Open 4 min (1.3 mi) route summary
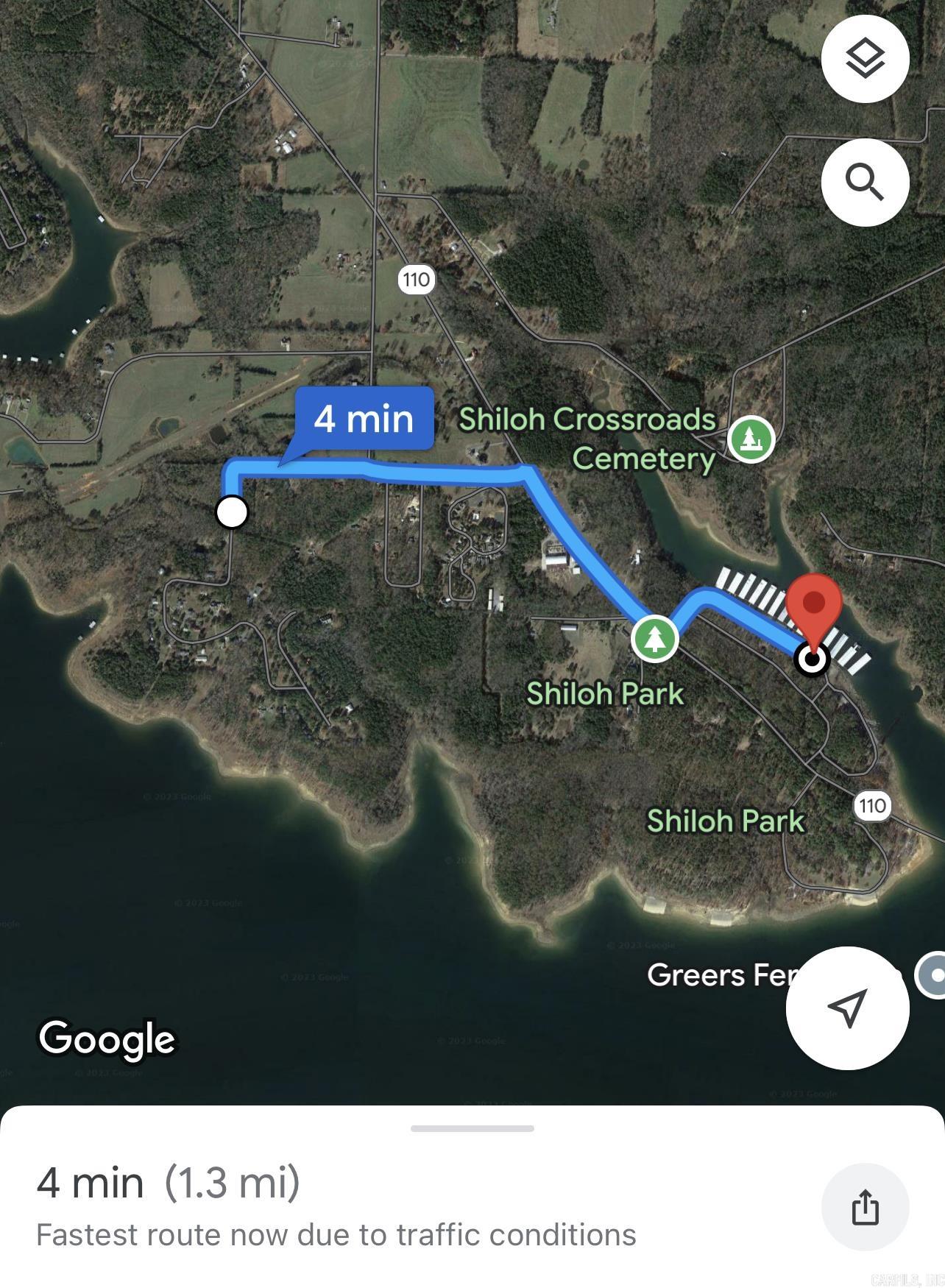The height and width of the screenshot is (1288, 945). tap(169, 1183)
